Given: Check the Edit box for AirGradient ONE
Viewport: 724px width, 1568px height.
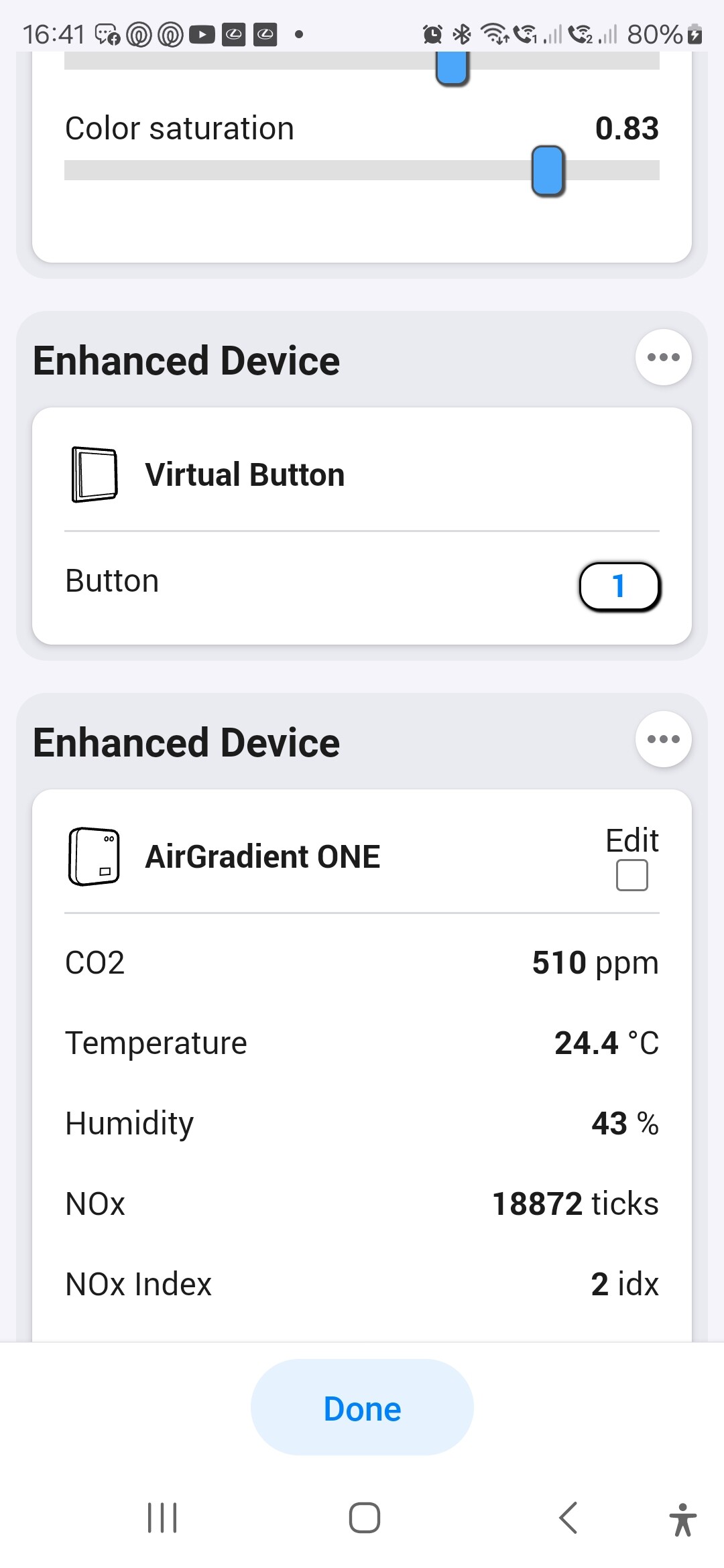Looking at the screenshot, I should click(x=631, y=875).
